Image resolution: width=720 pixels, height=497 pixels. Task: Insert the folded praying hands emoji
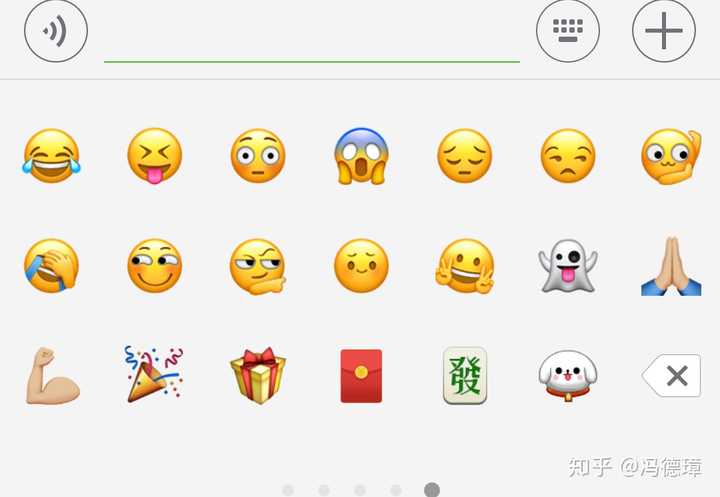tap(671, 268)
